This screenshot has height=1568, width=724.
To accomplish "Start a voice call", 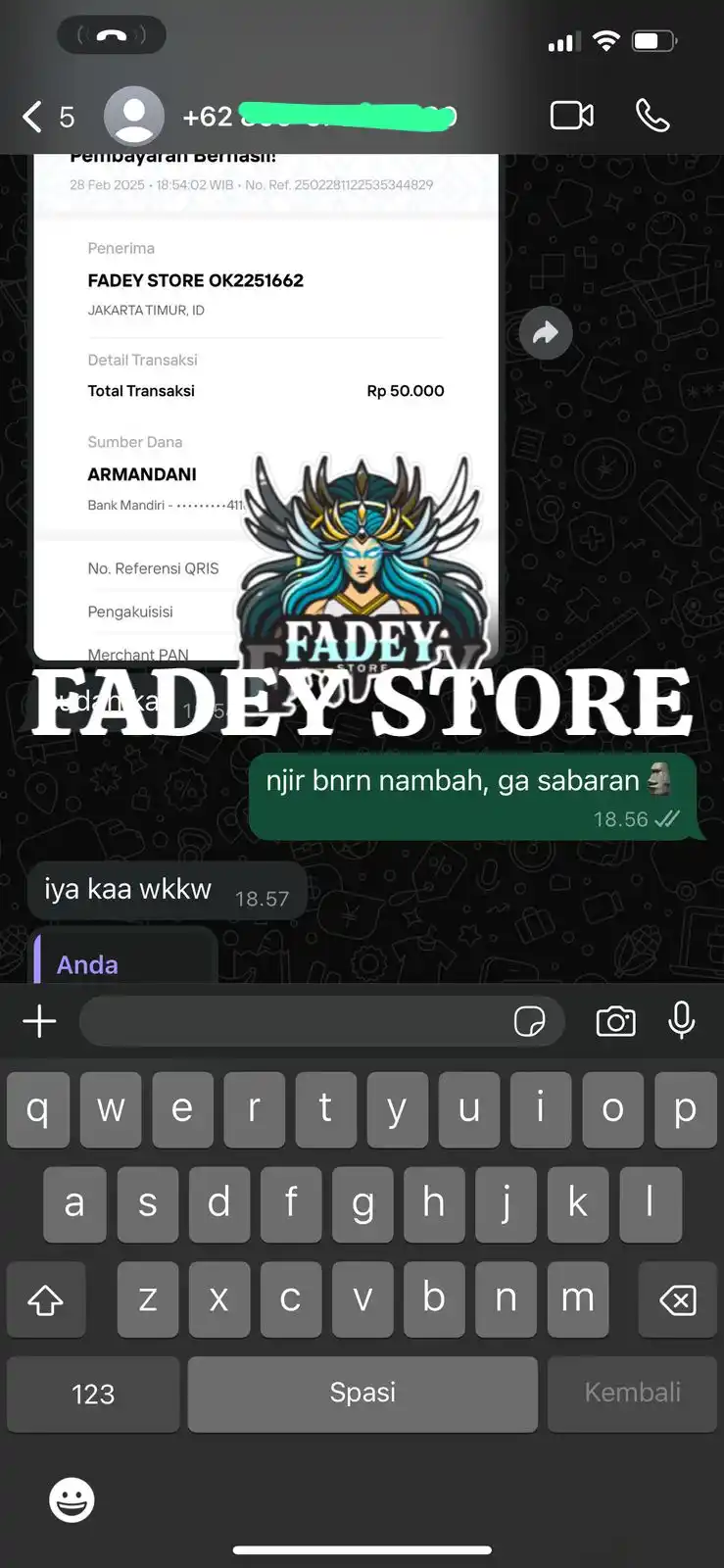I will click(x=652, y=116).
